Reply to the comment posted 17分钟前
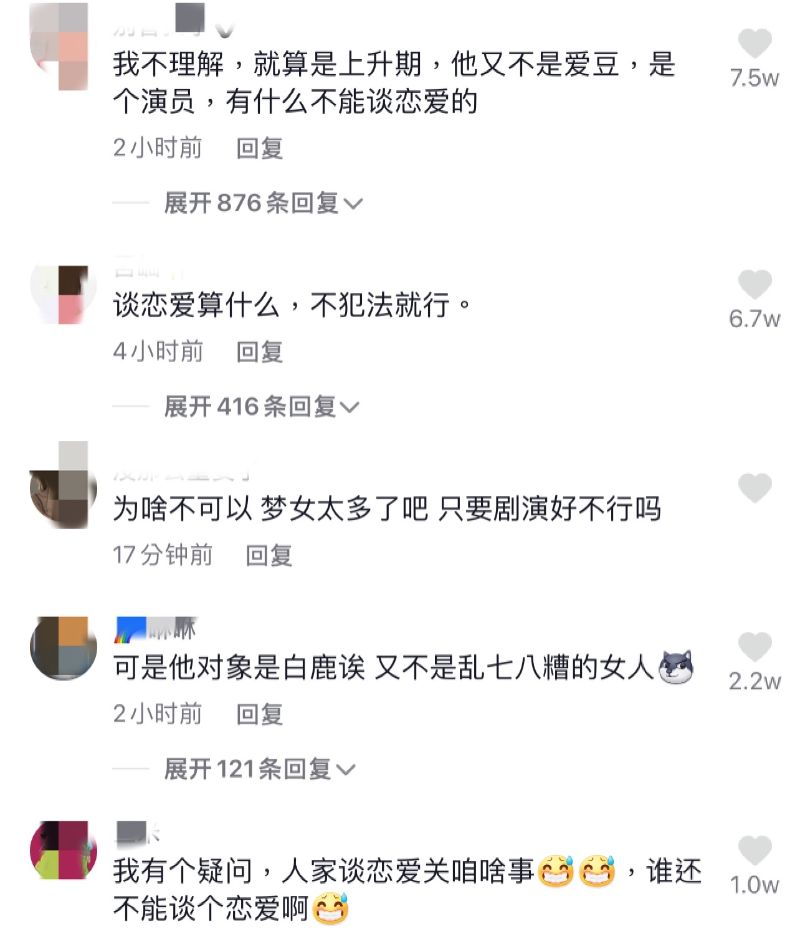 269,555
